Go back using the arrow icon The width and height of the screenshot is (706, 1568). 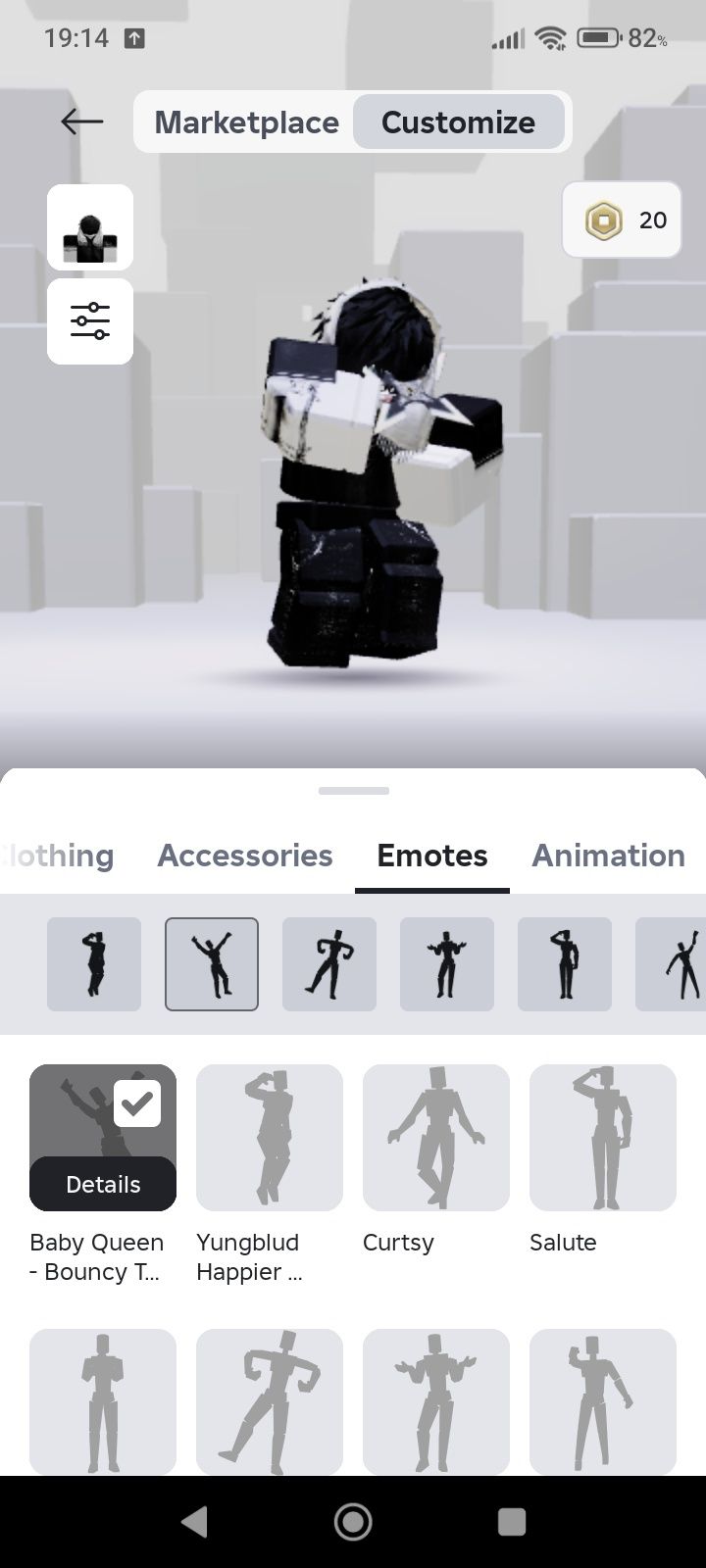[81, 122]
